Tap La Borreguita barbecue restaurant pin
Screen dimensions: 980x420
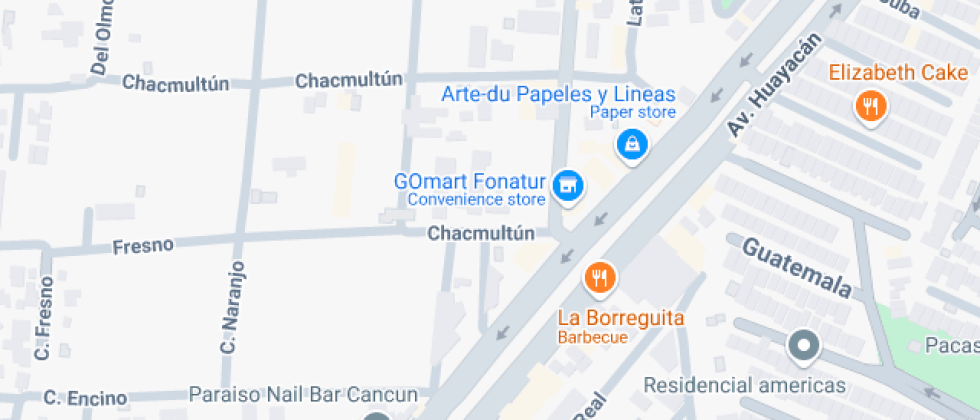pos(599,277)
